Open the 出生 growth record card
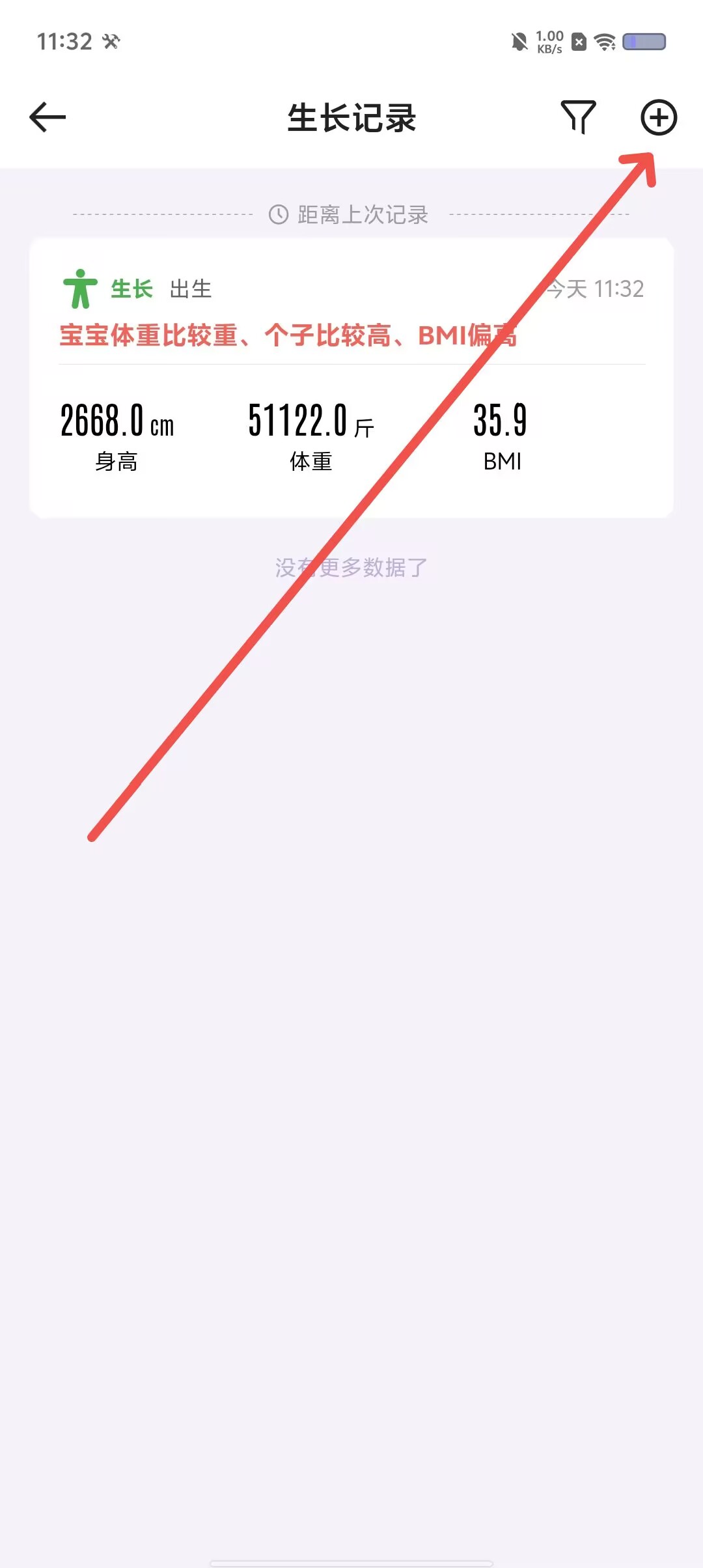Screen dimensions: 703x1568 click(351, 378)
